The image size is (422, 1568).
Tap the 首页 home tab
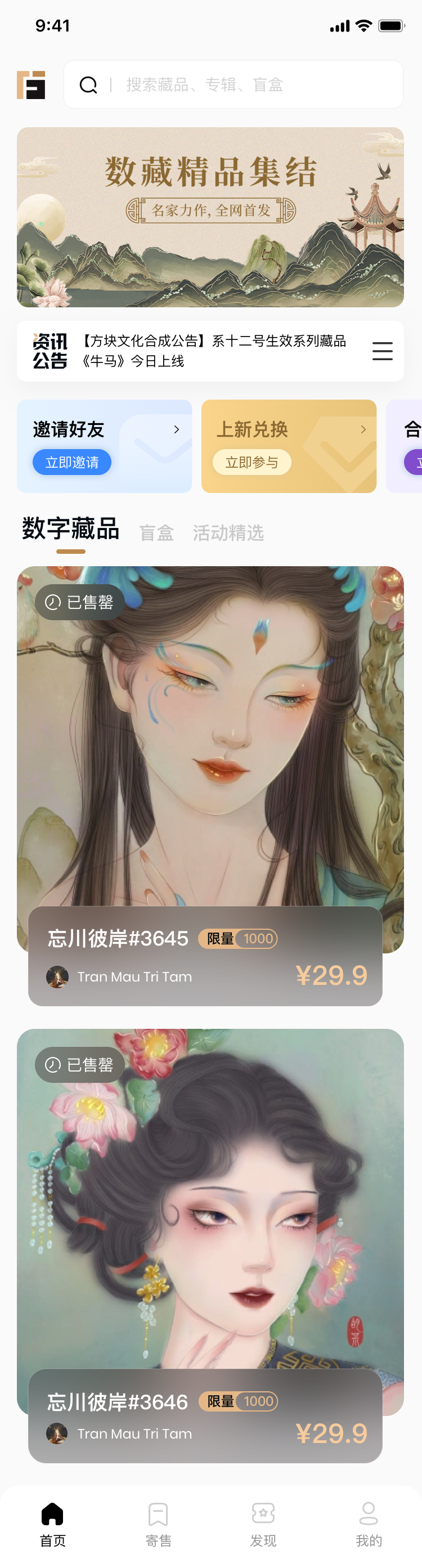52,1524
